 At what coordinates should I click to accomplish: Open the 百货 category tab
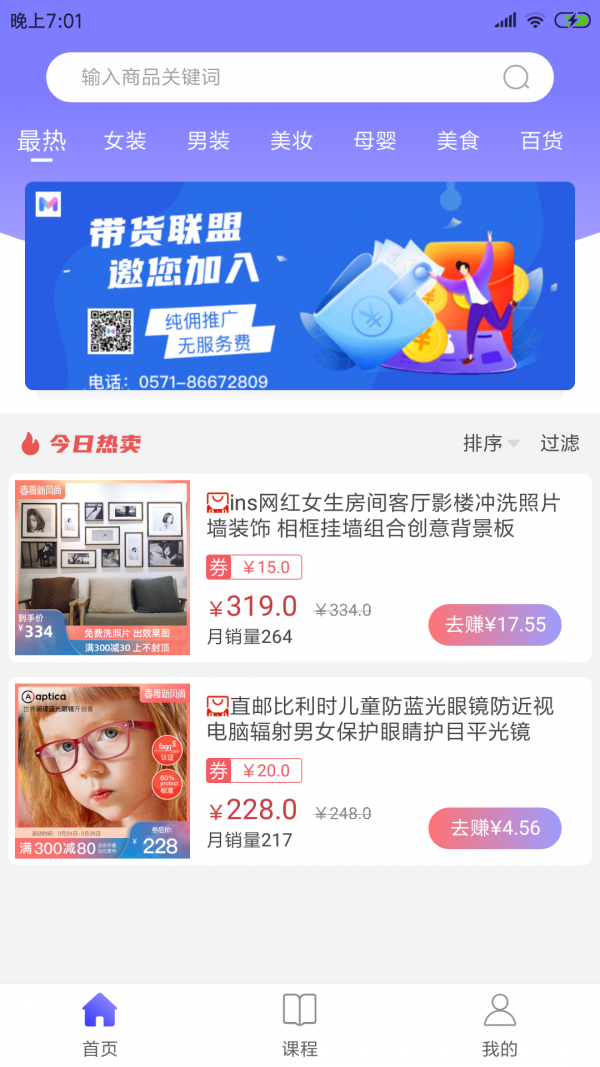coord(541,141)
